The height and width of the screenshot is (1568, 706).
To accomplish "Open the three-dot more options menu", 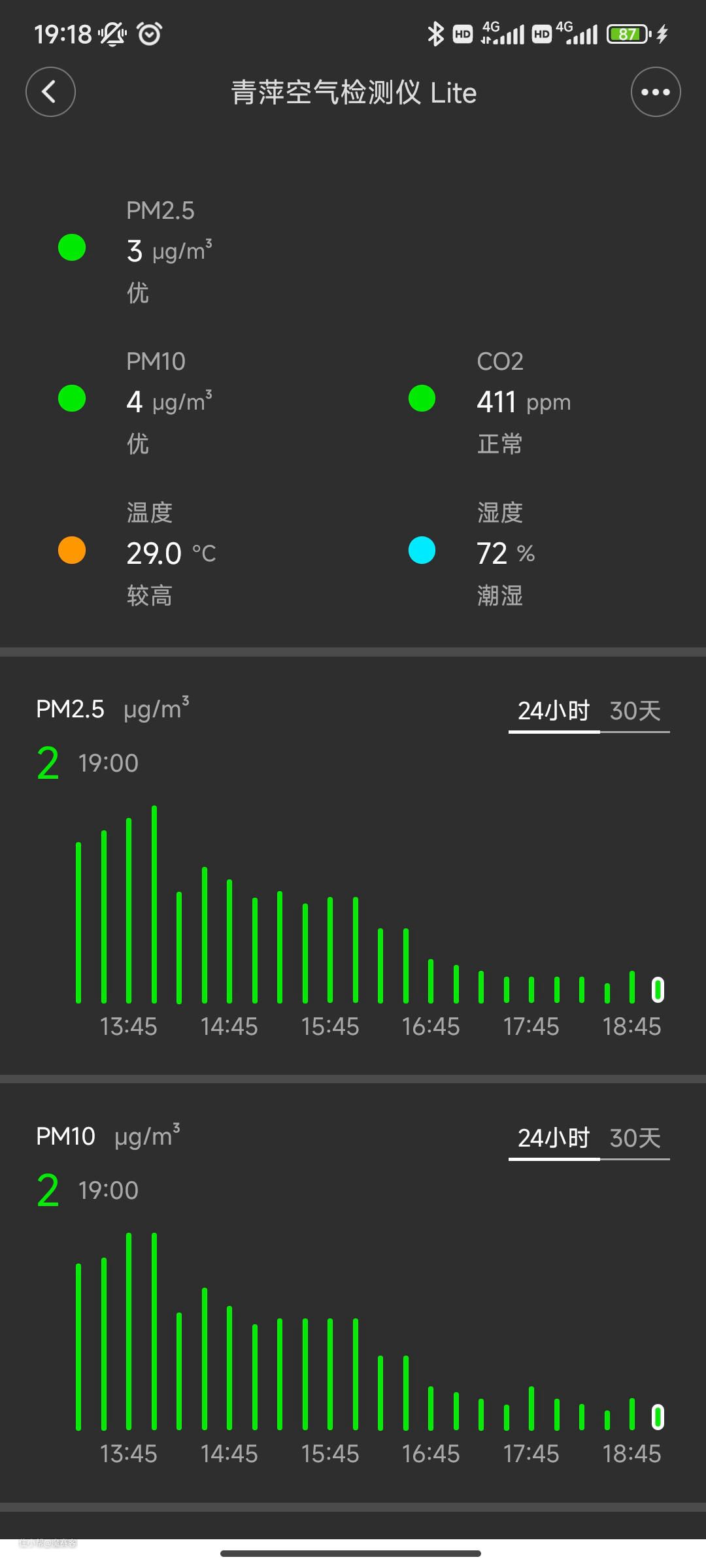I will pyautogui.click(x=655, y=92).
